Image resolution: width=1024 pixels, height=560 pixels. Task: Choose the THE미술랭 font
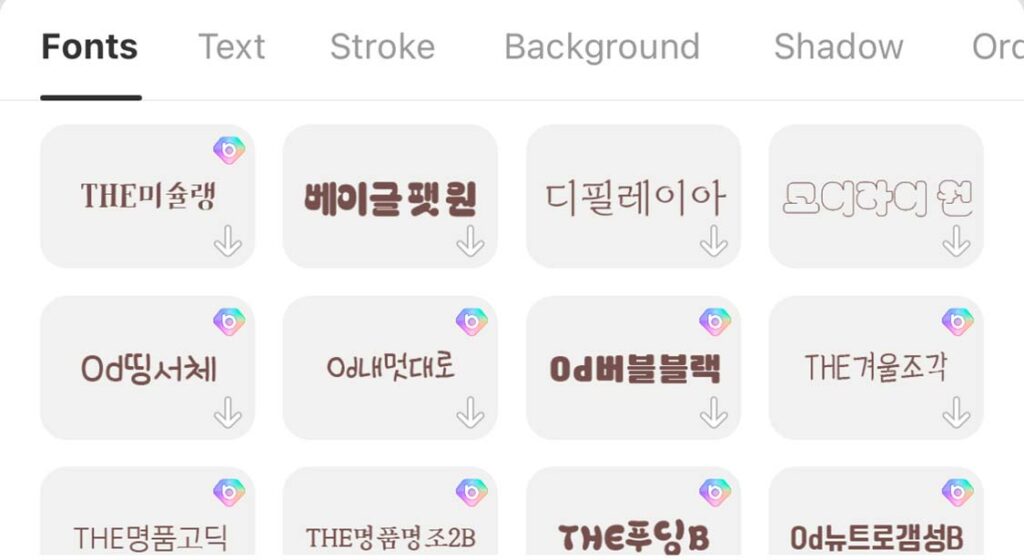[x=147, y=196]
